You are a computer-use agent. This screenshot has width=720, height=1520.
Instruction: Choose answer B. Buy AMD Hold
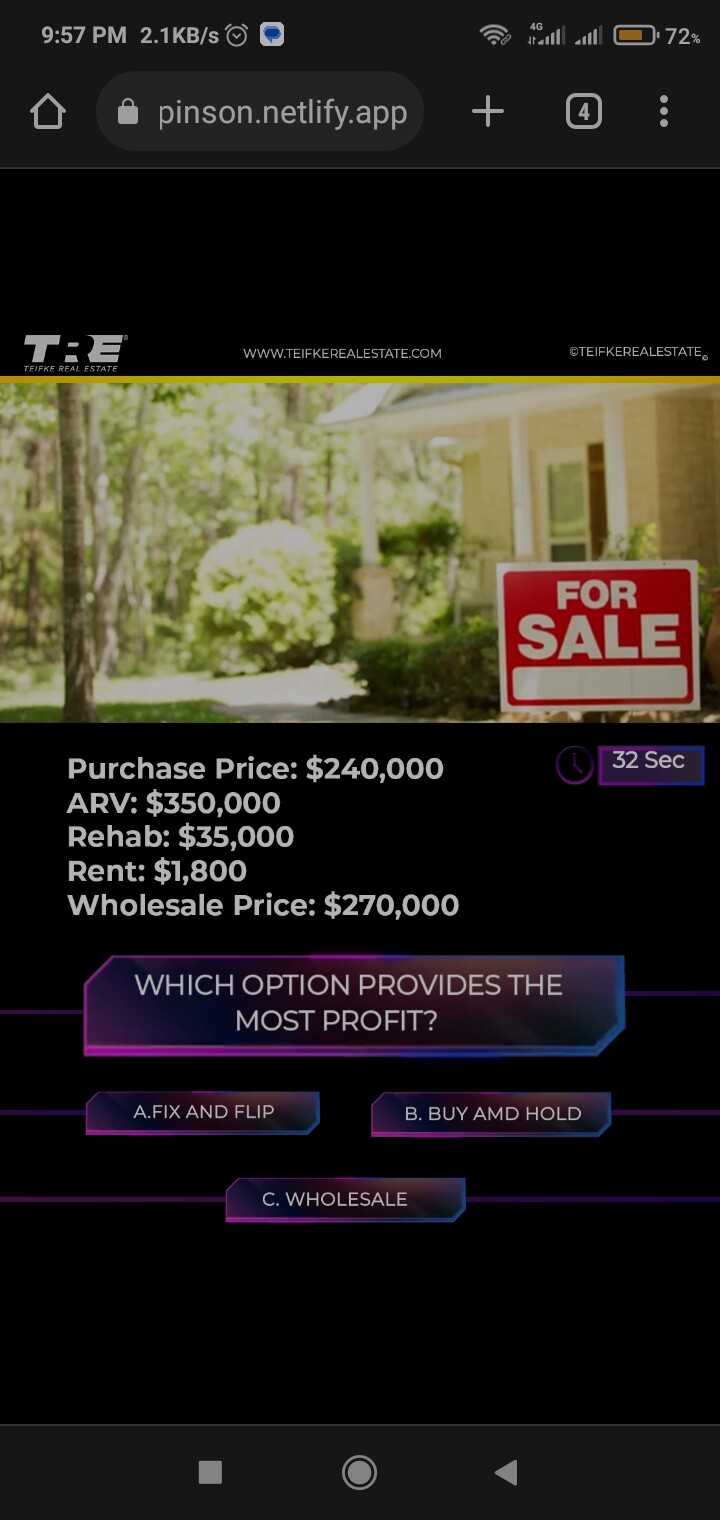coord(491,1114)
